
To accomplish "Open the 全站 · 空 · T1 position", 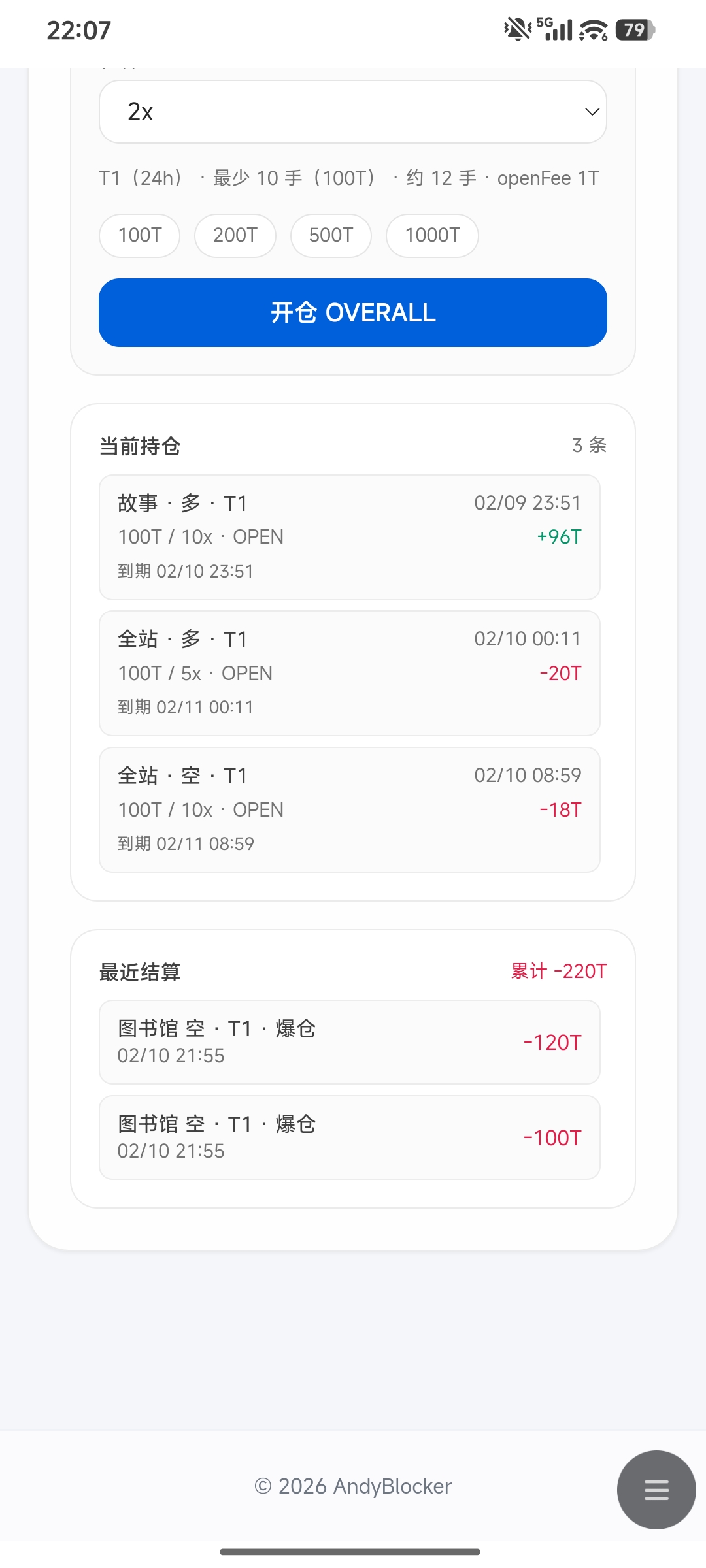I will 350,809.
